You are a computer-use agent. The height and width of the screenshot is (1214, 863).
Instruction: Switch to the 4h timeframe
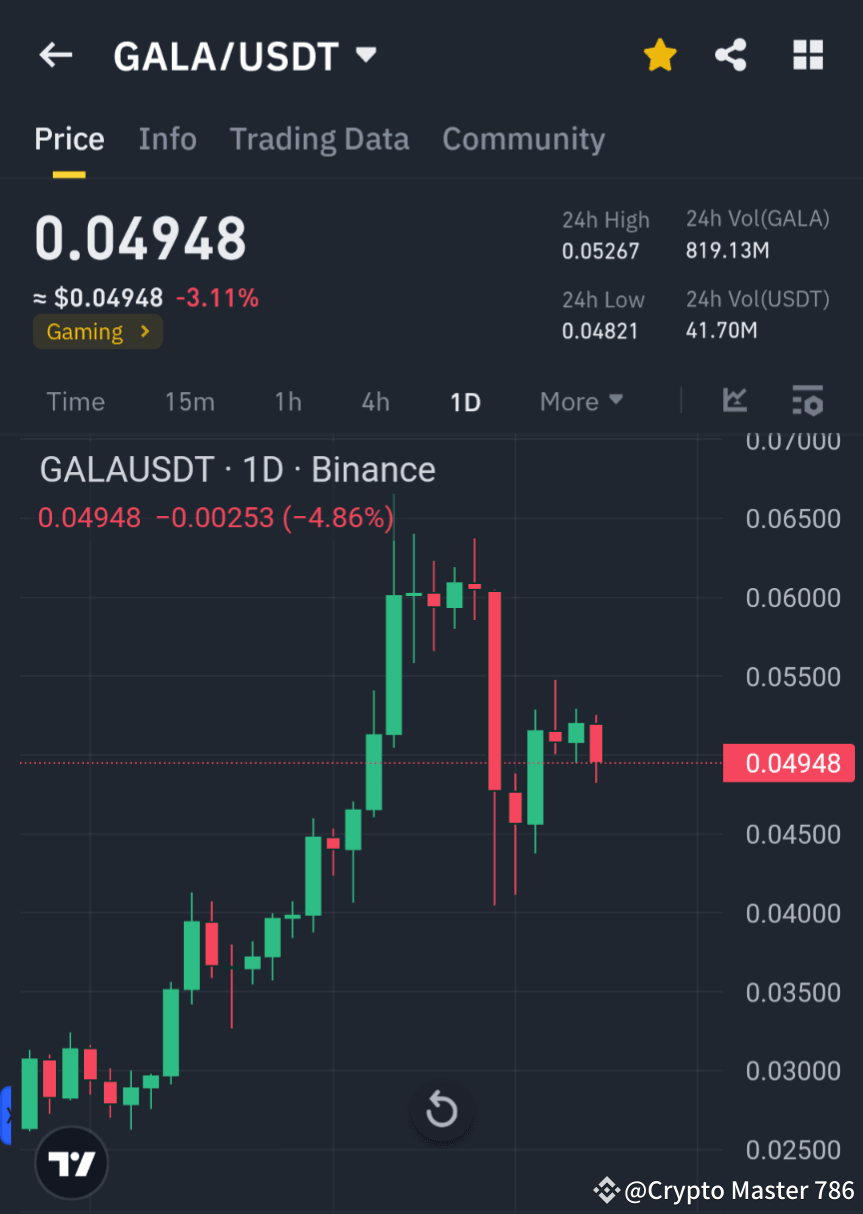point(375,401)
